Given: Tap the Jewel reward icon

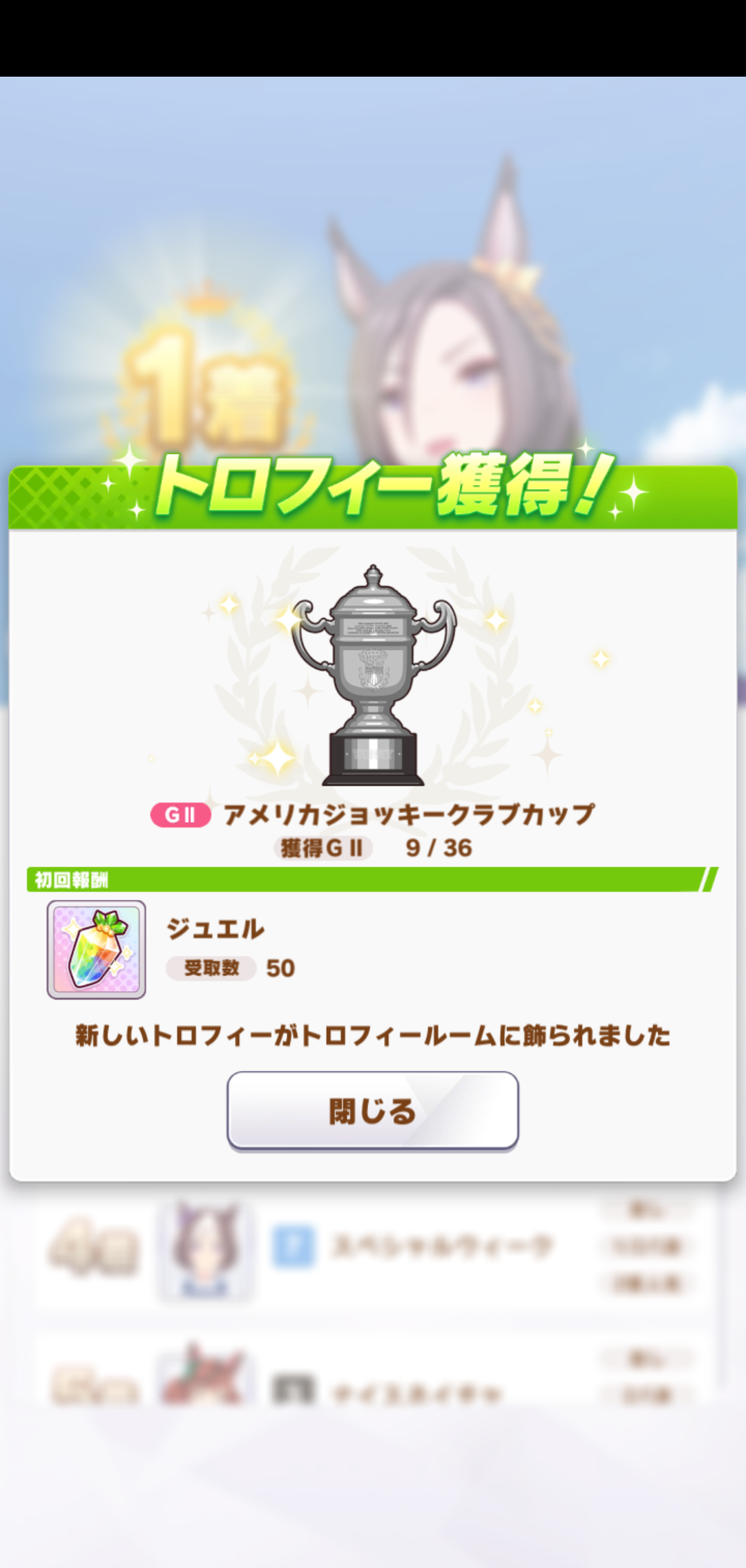Looking at the screenshot, I should (x=96, y=949).
